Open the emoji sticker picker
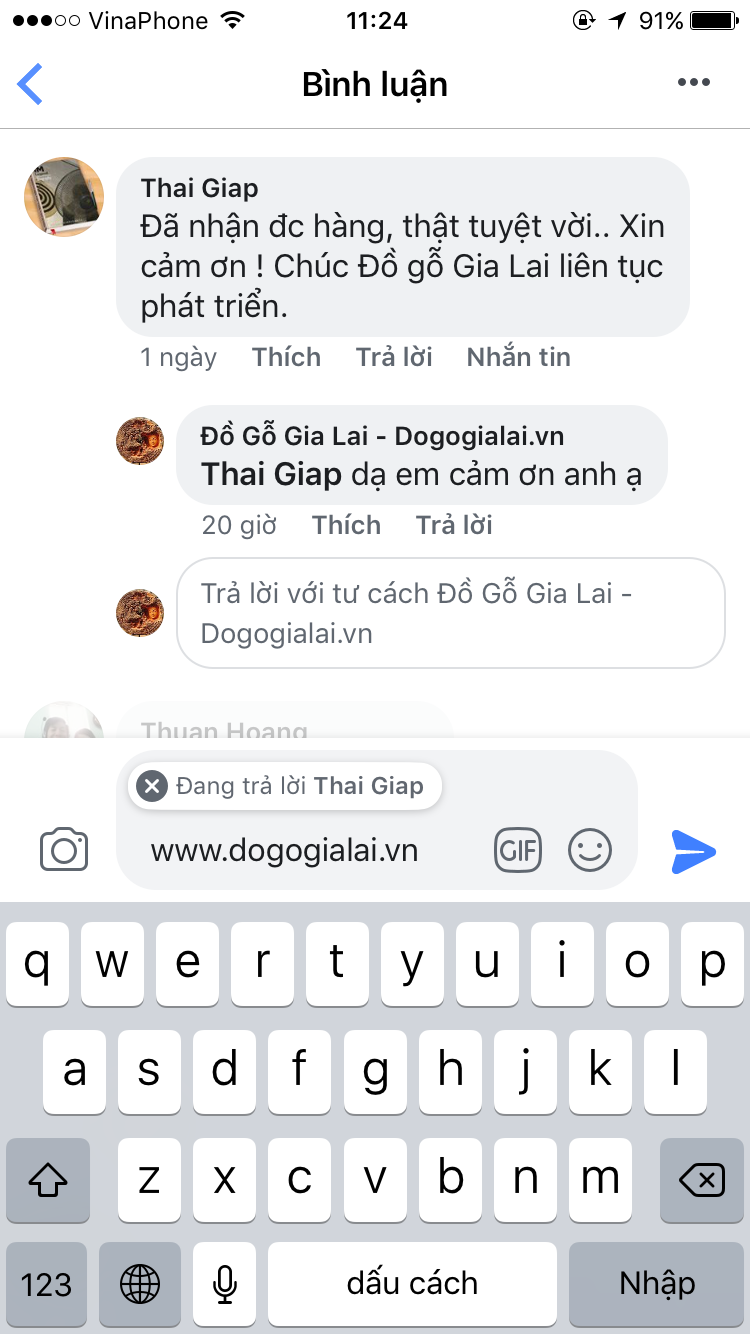 (x=590, y=851)
